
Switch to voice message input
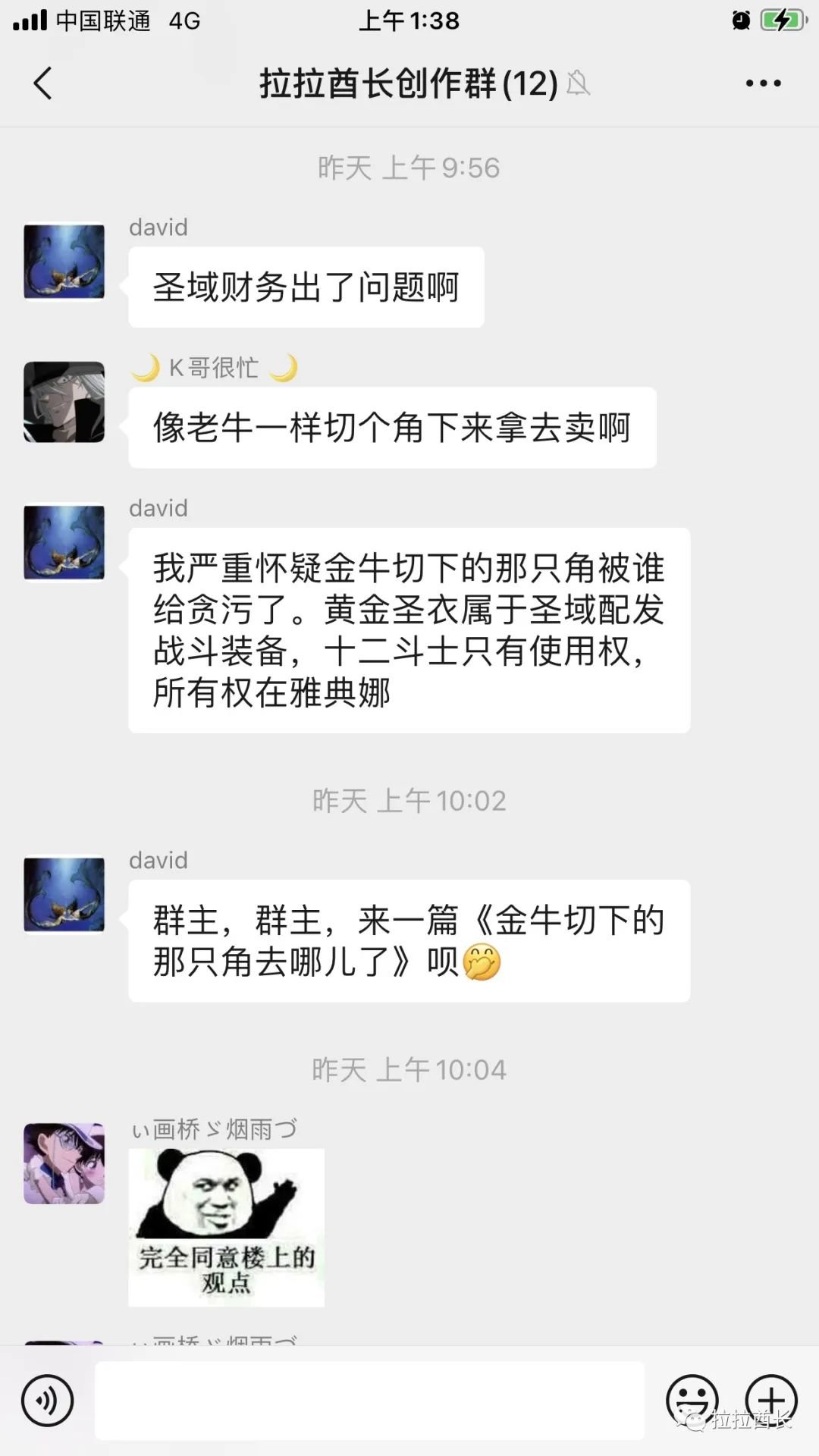point(48,1401)
